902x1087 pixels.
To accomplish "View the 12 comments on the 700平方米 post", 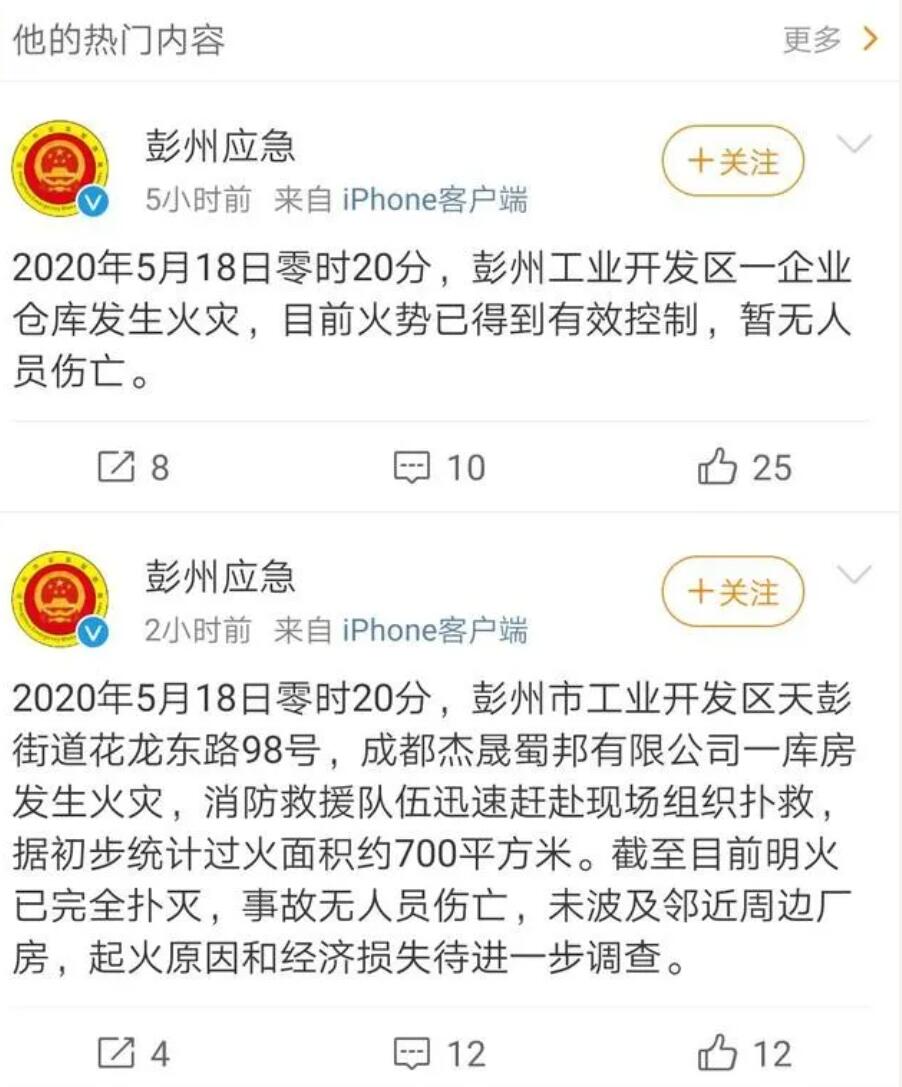I will point(438,1052).
